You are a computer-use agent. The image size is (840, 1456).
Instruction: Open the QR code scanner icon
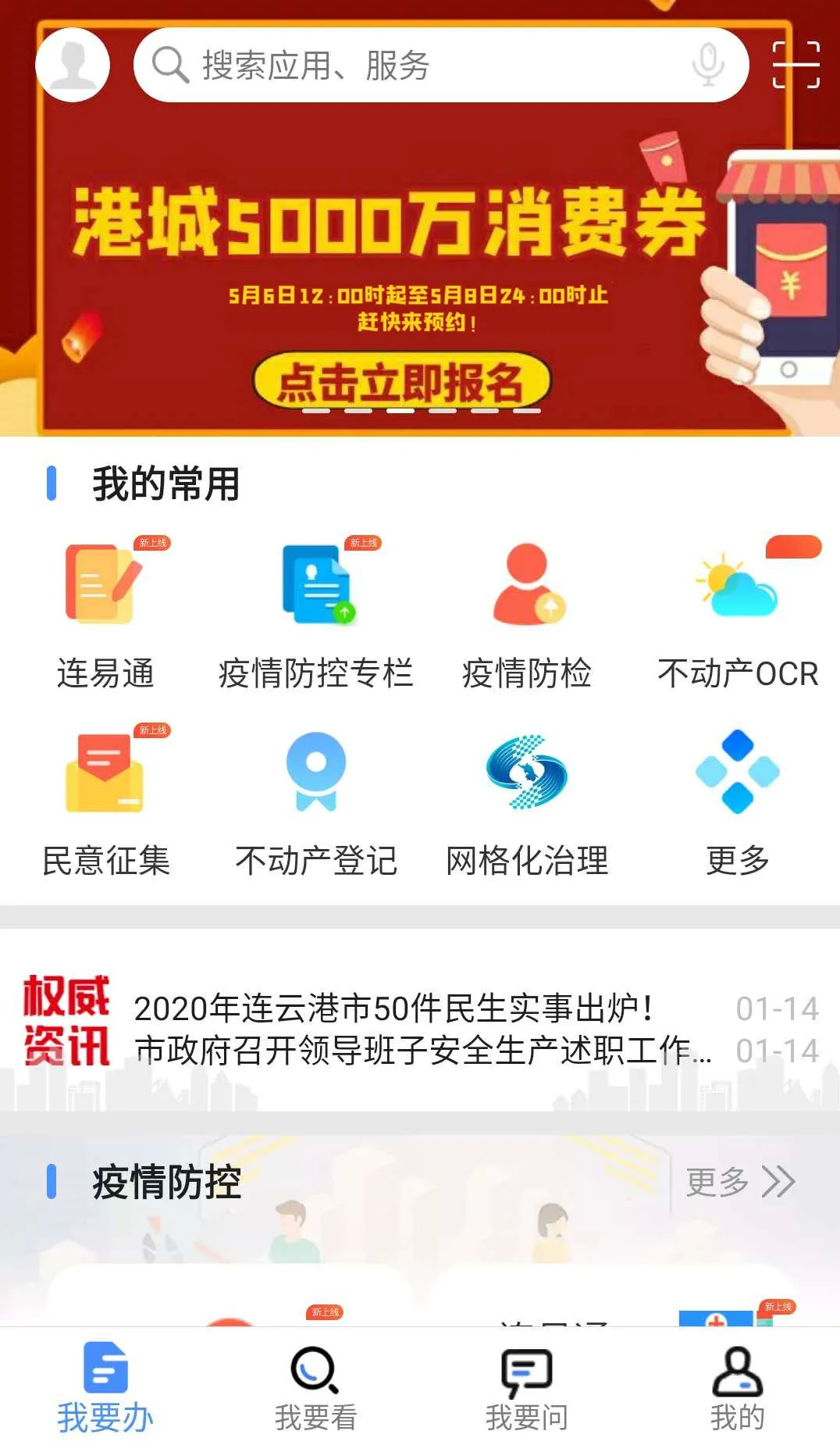[796, 65]
